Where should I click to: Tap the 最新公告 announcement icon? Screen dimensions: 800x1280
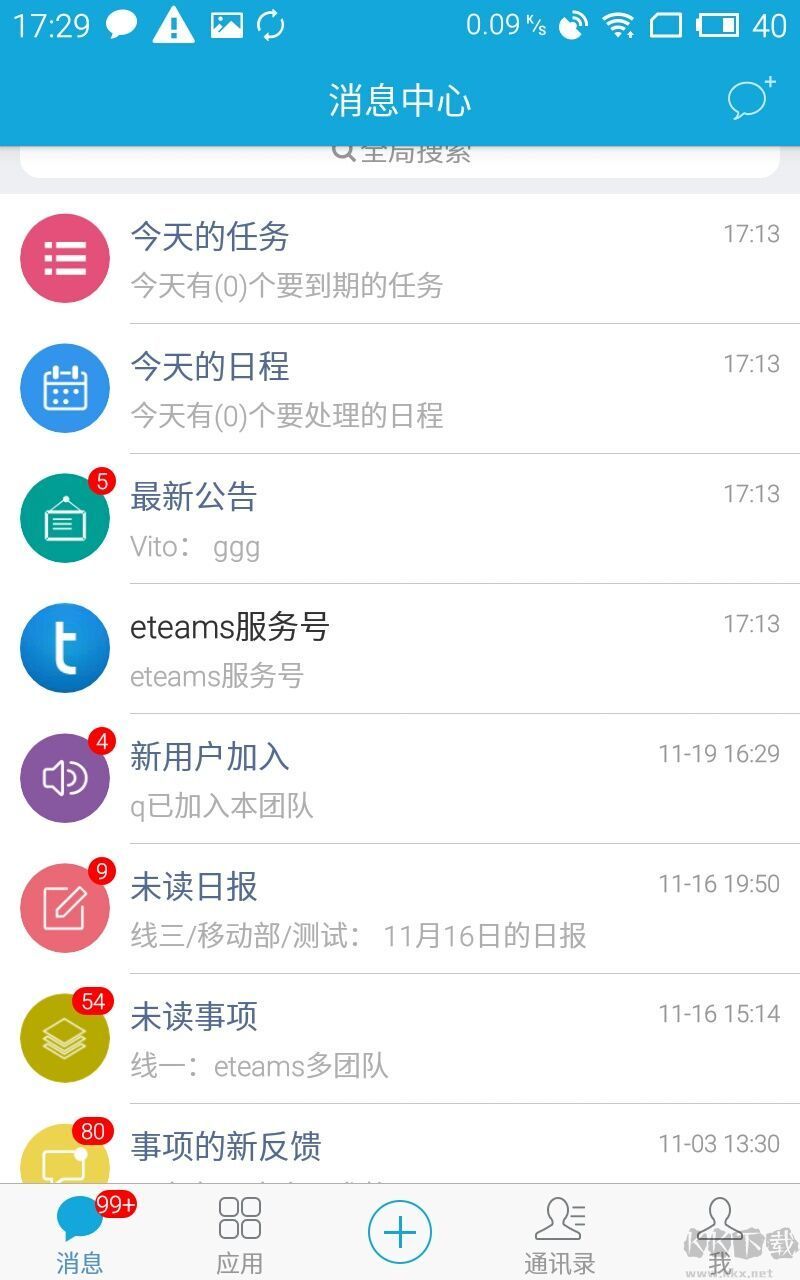click(64, 518)
